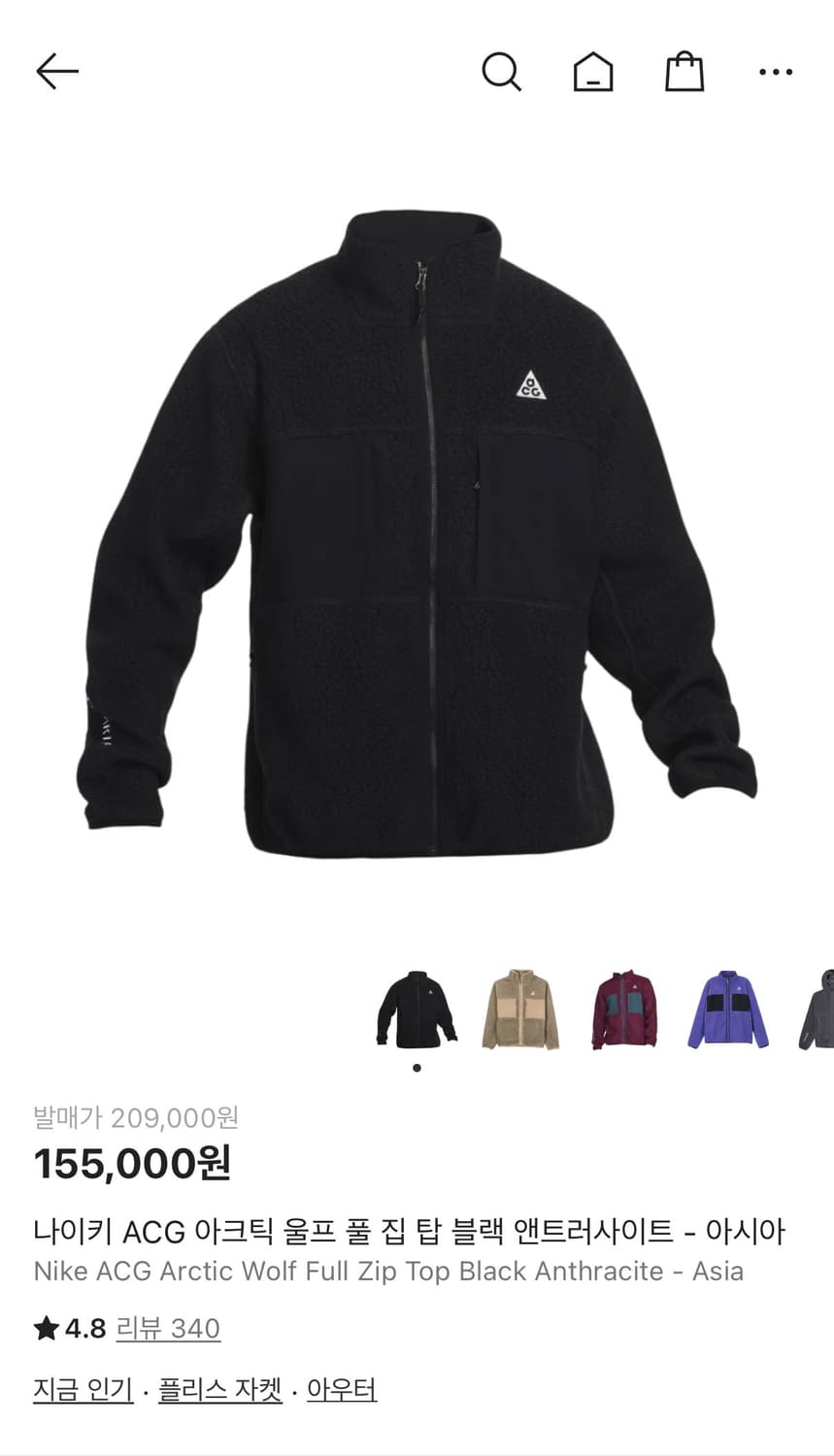The width and height of the screenshot is (834, 1456).
Task: Open the 아우터 outer category link
Action: point(342,1390)
